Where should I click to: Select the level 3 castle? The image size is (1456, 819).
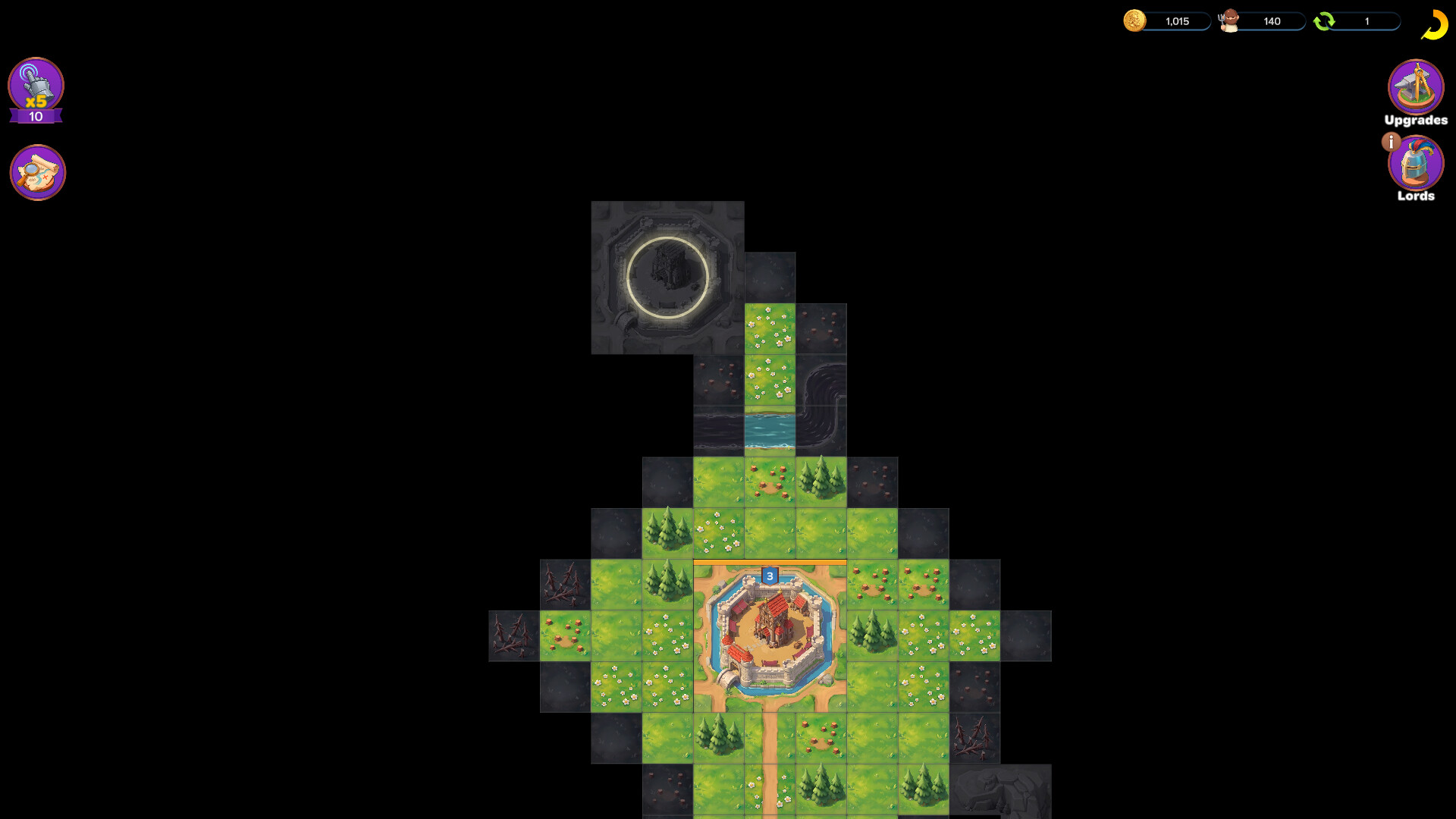pos(770,635)
